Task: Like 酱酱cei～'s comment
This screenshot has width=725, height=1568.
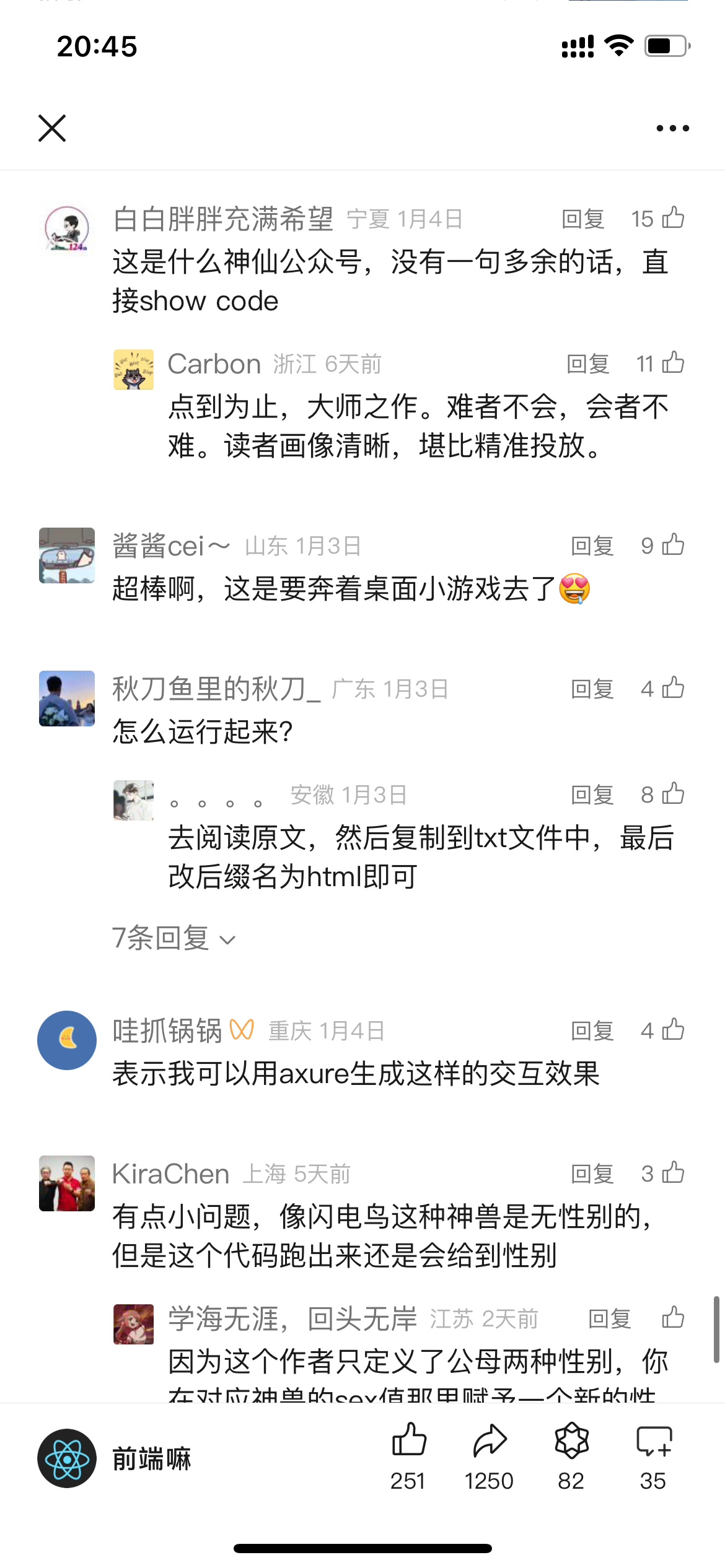Action: [672, 546]
